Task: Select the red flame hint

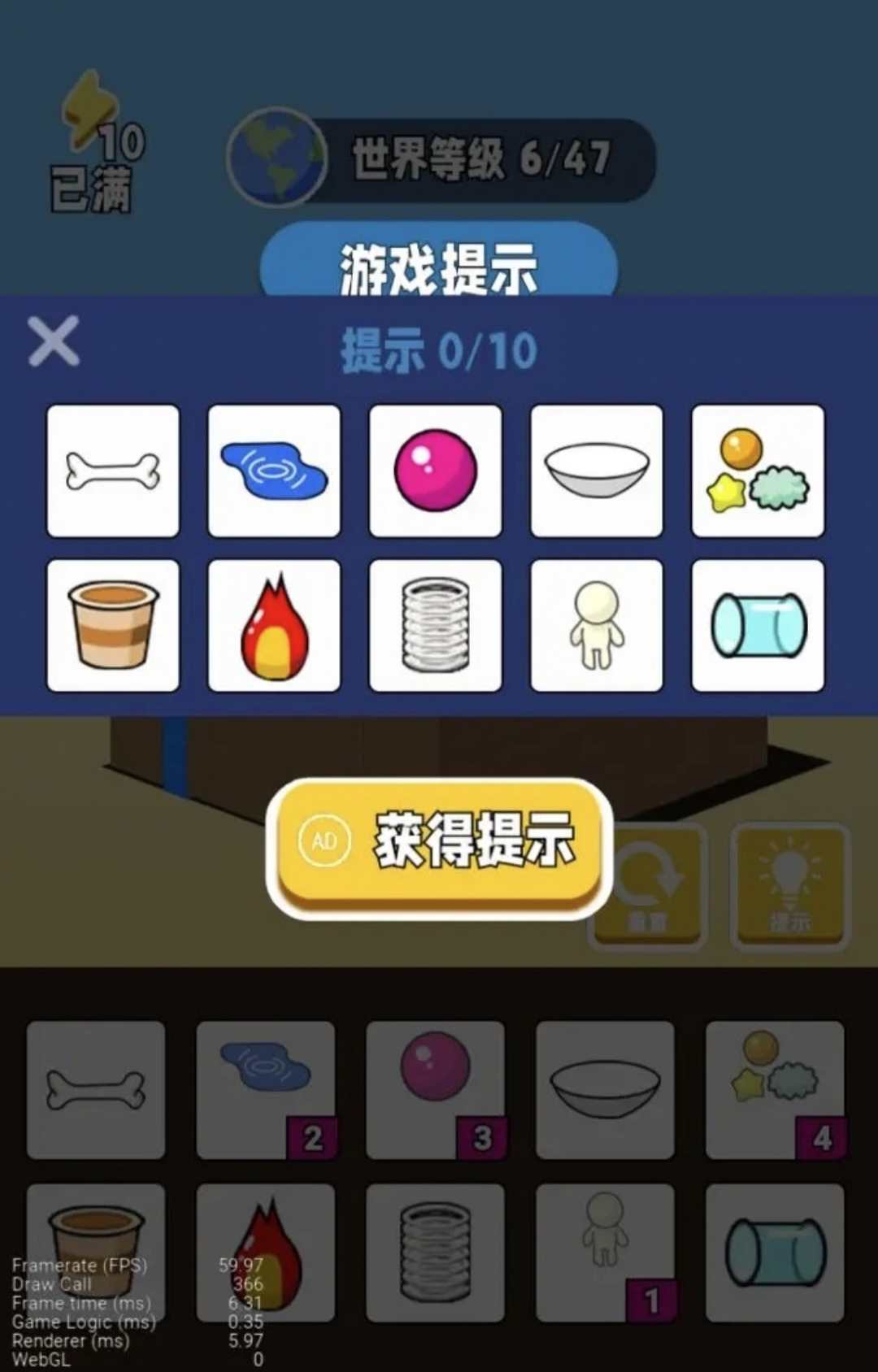Action: (x=274, y=625)
